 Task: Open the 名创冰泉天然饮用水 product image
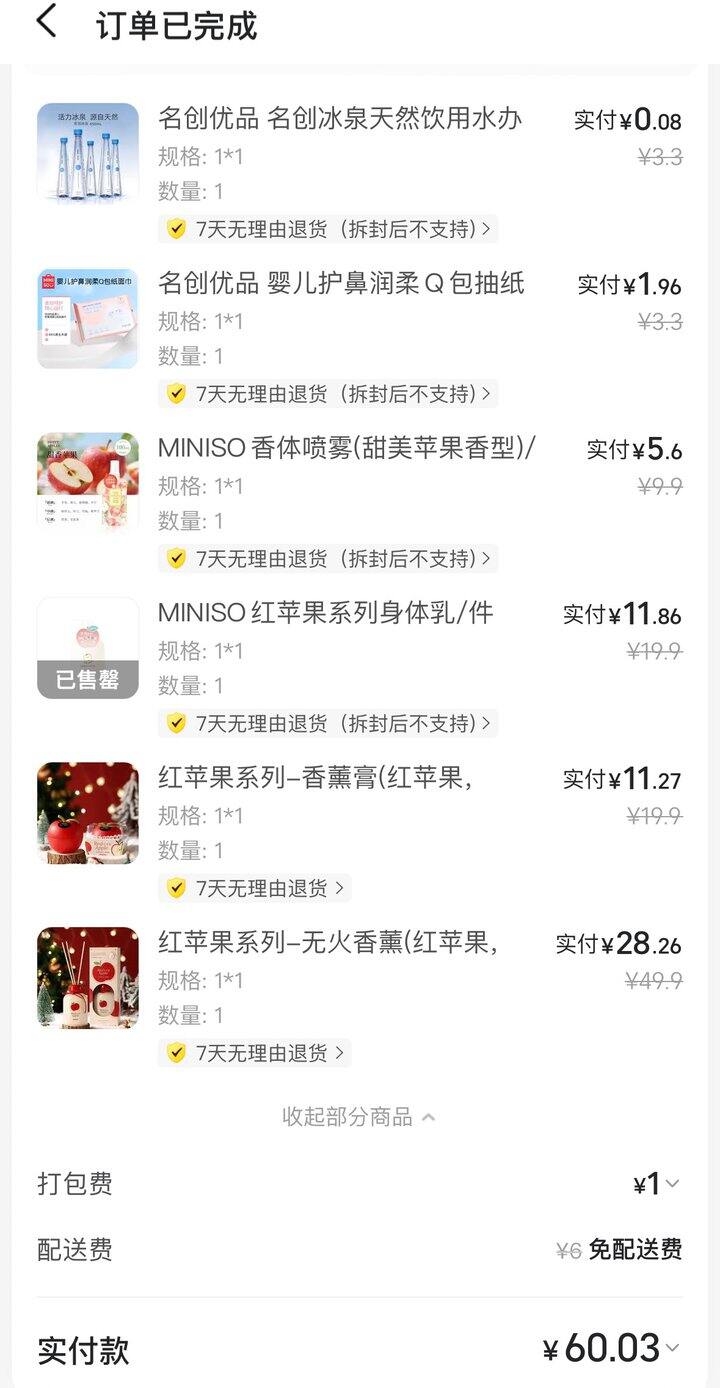88,153
